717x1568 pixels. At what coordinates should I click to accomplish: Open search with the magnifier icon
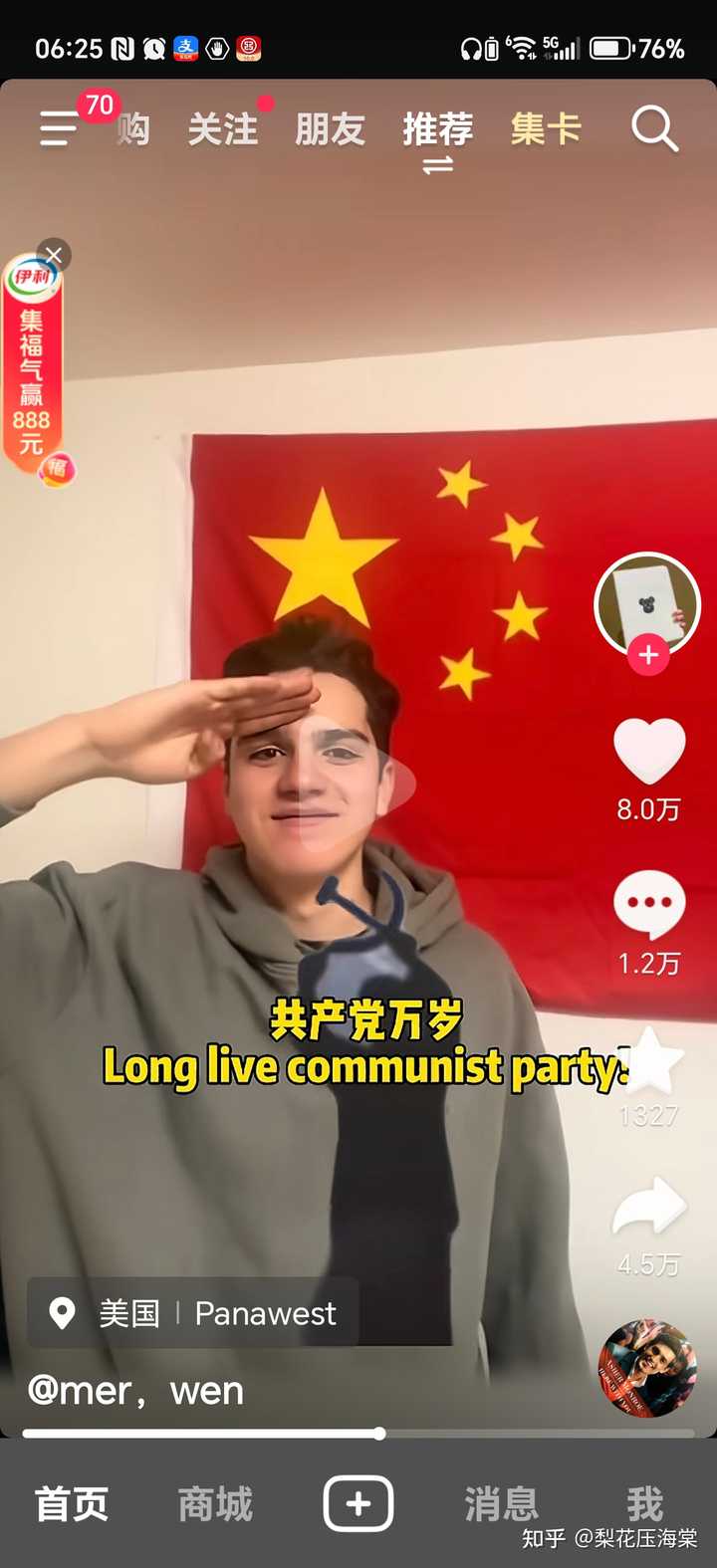(x=654, y=129)
